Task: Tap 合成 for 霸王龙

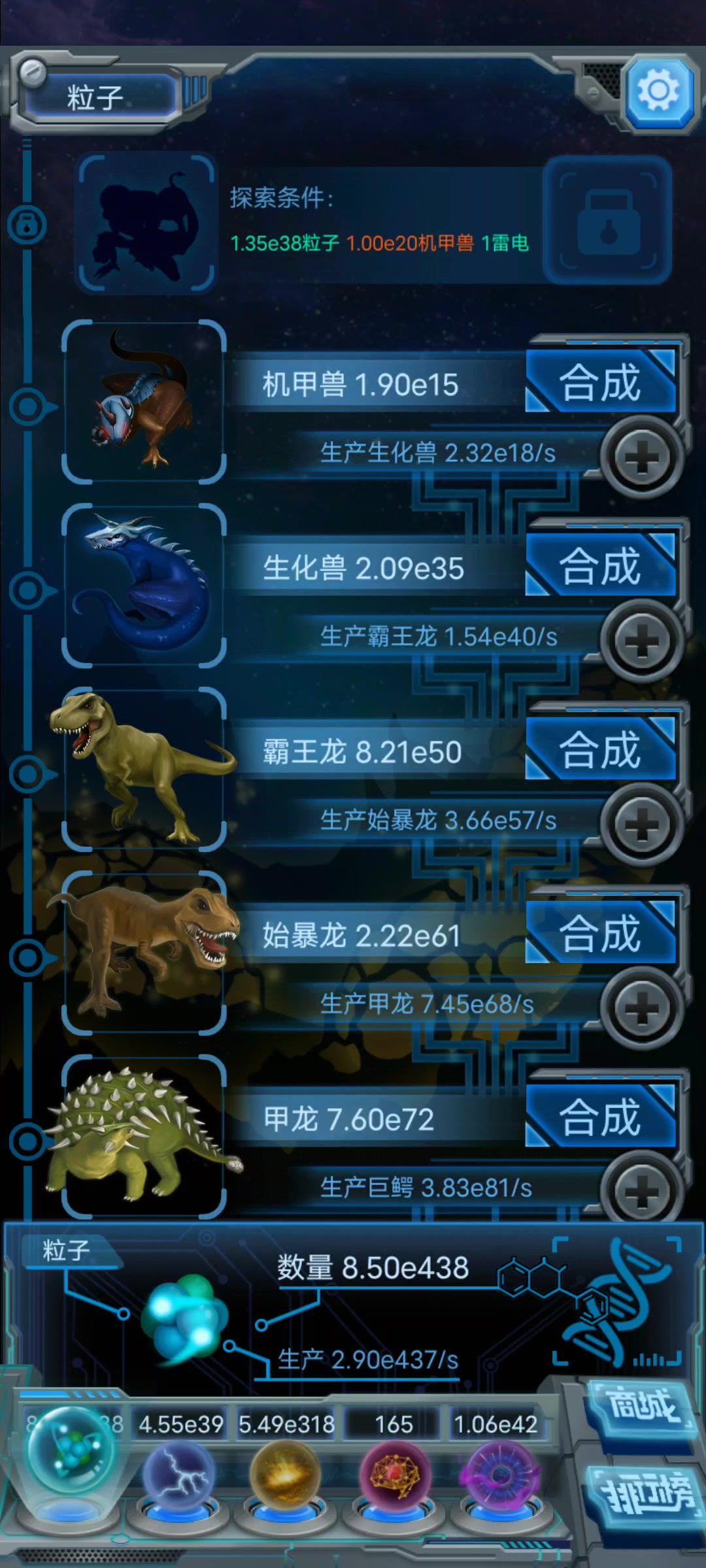Action: click(x=600, y=749)
